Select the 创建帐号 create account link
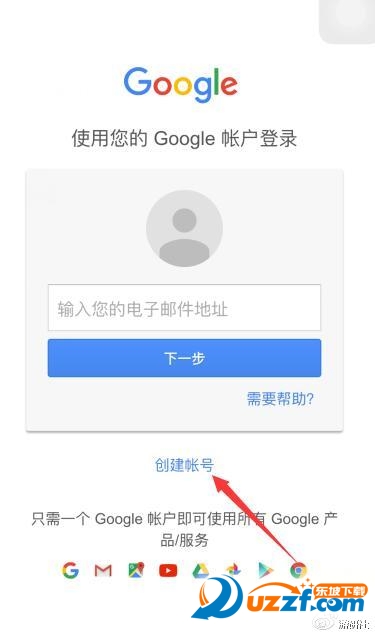Screen dimensions: 375x636 click(x=184, y=465)
